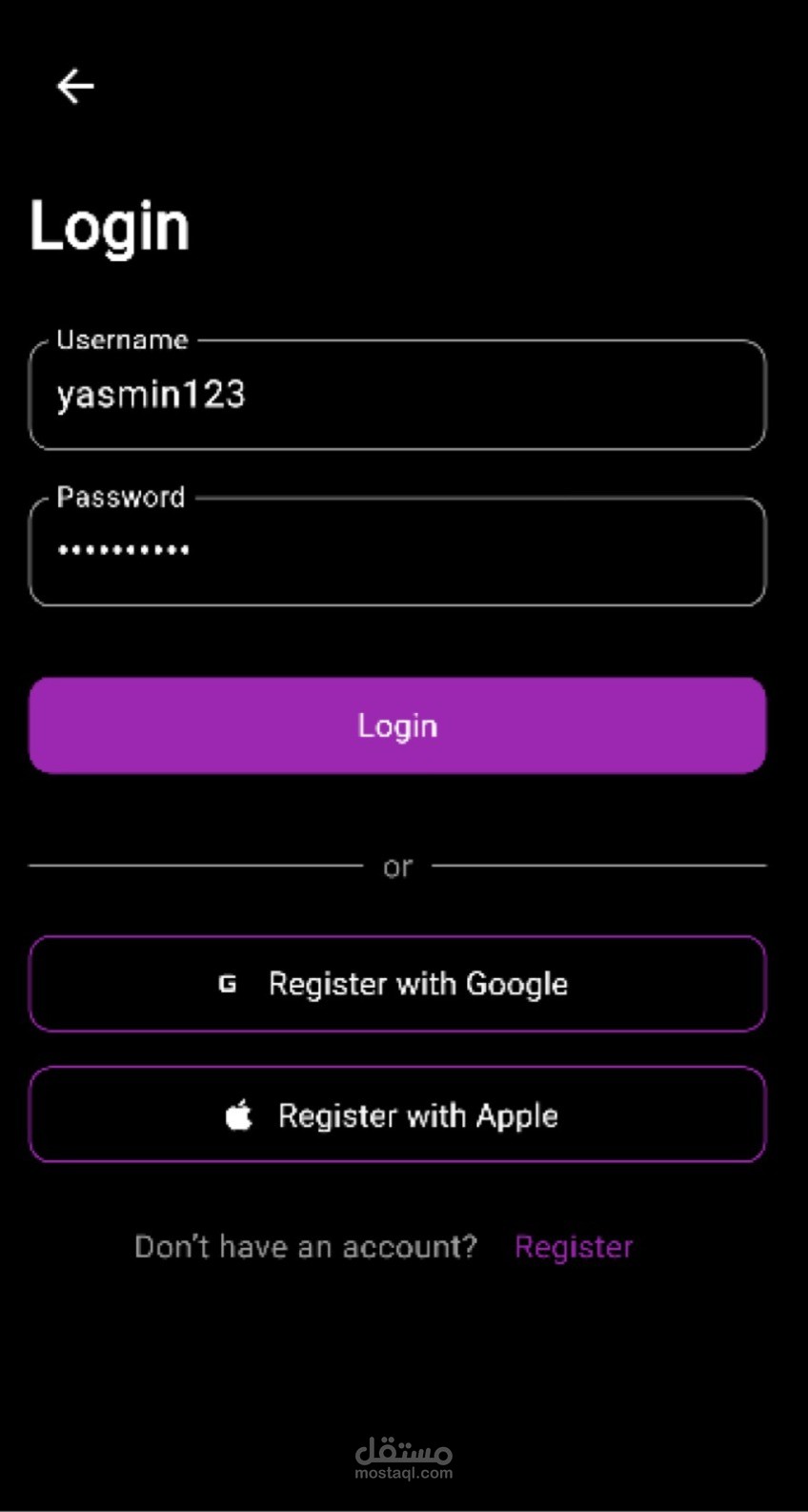The width and height of the screenshot is (808, 1512).
Task: Focus the Password input field
Action: [397, 551]
